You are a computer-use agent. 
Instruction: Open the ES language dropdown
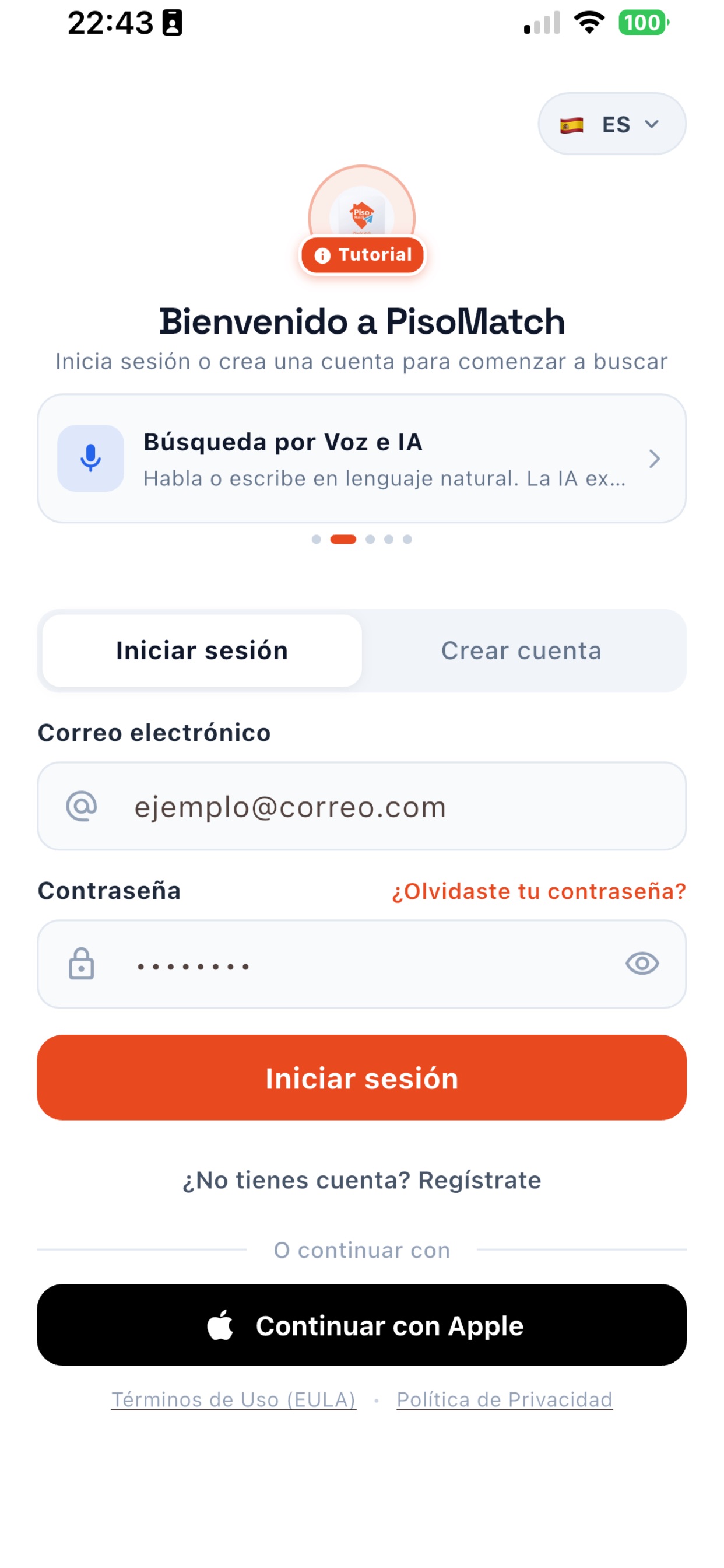tap(612, 124)
